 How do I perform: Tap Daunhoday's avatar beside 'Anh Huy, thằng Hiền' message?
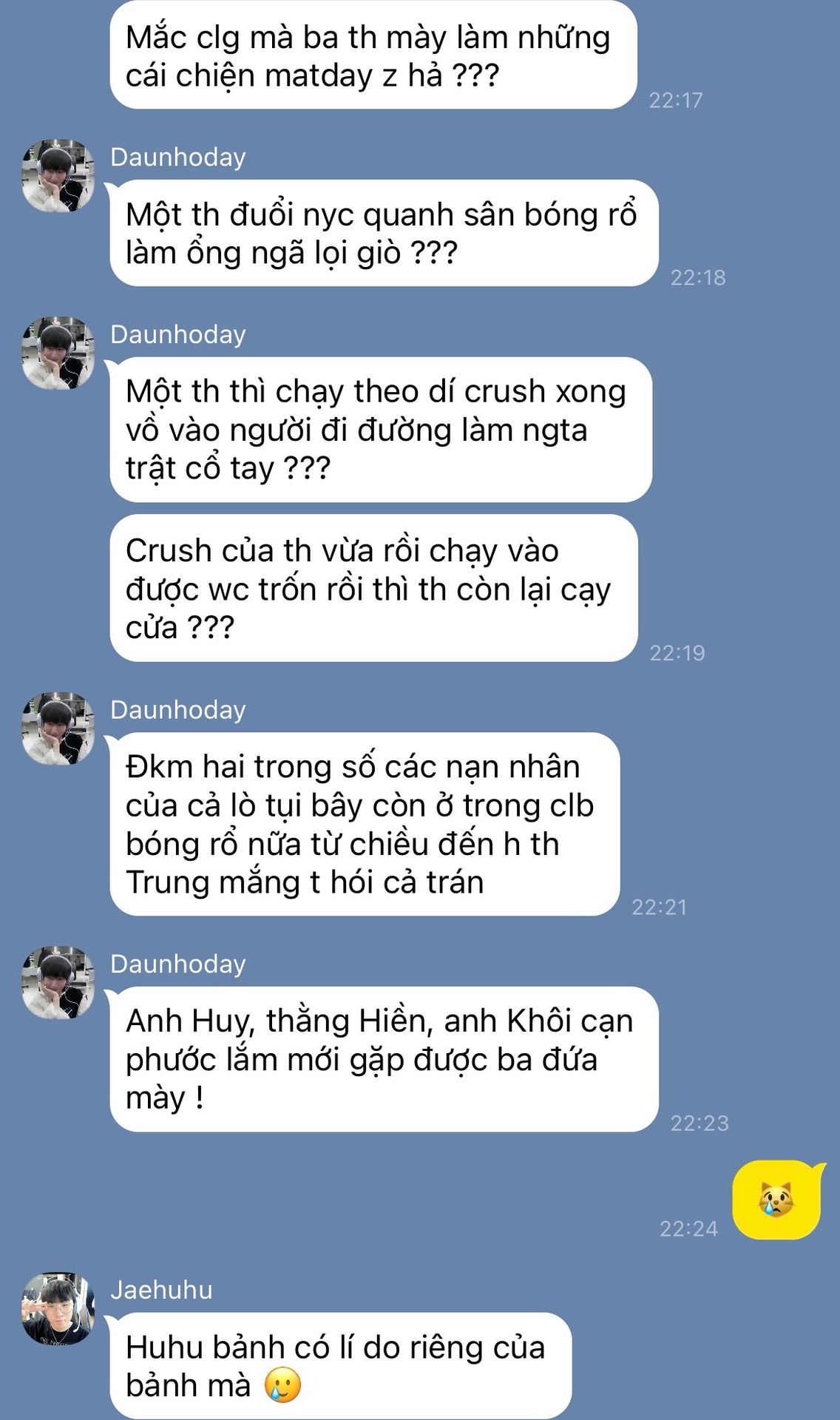pos(58,983)
